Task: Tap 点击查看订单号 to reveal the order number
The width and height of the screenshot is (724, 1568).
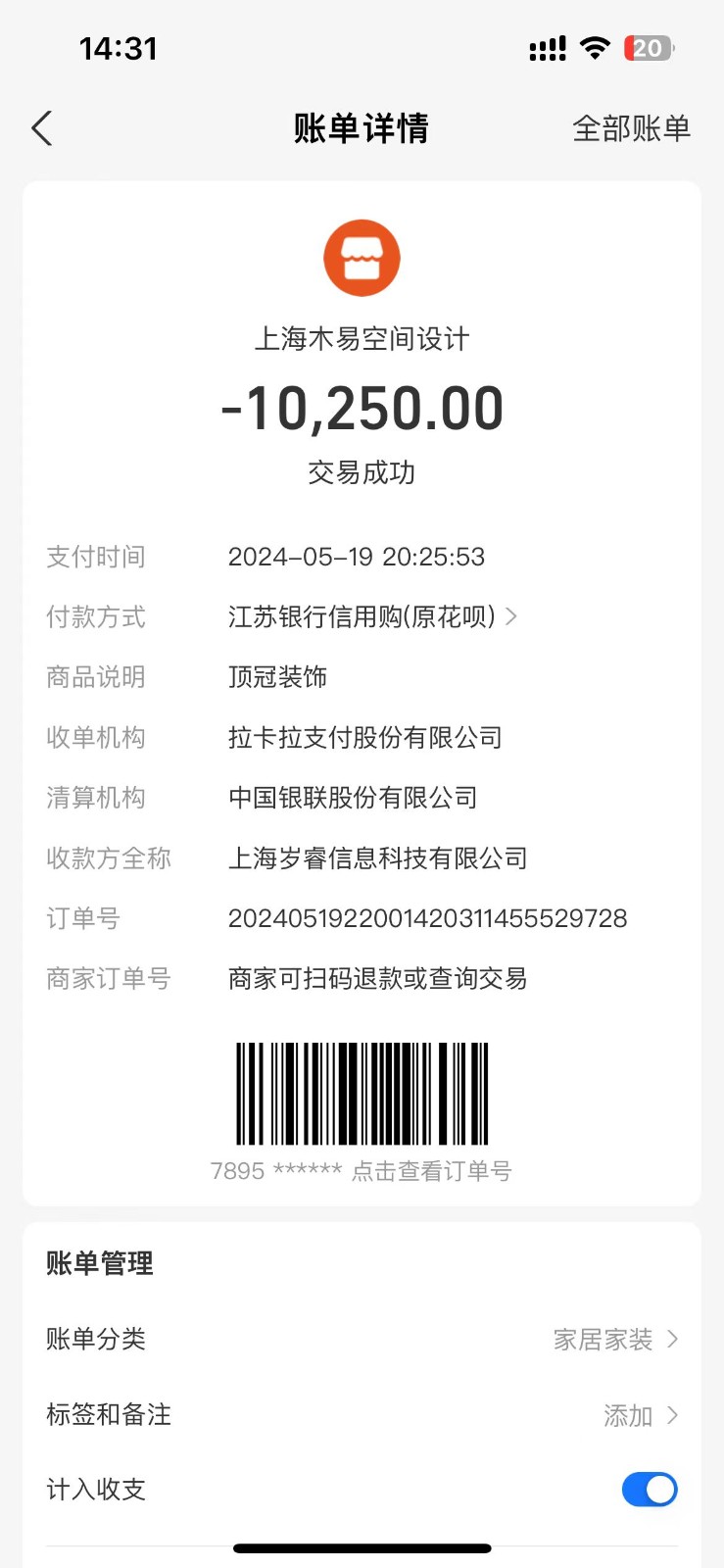Action: pos(431,1171)
